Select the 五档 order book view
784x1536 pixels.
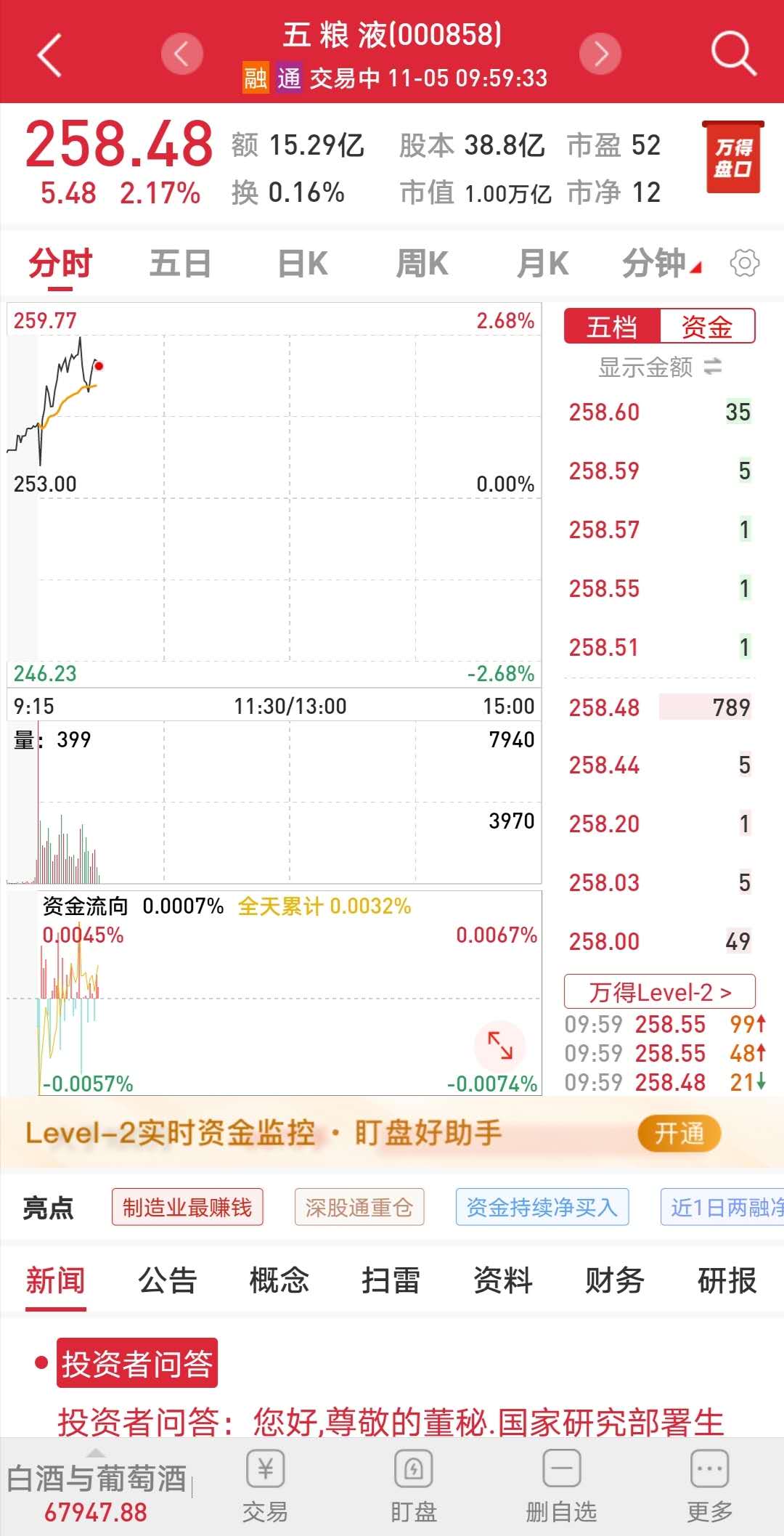[x=612, y=327]
